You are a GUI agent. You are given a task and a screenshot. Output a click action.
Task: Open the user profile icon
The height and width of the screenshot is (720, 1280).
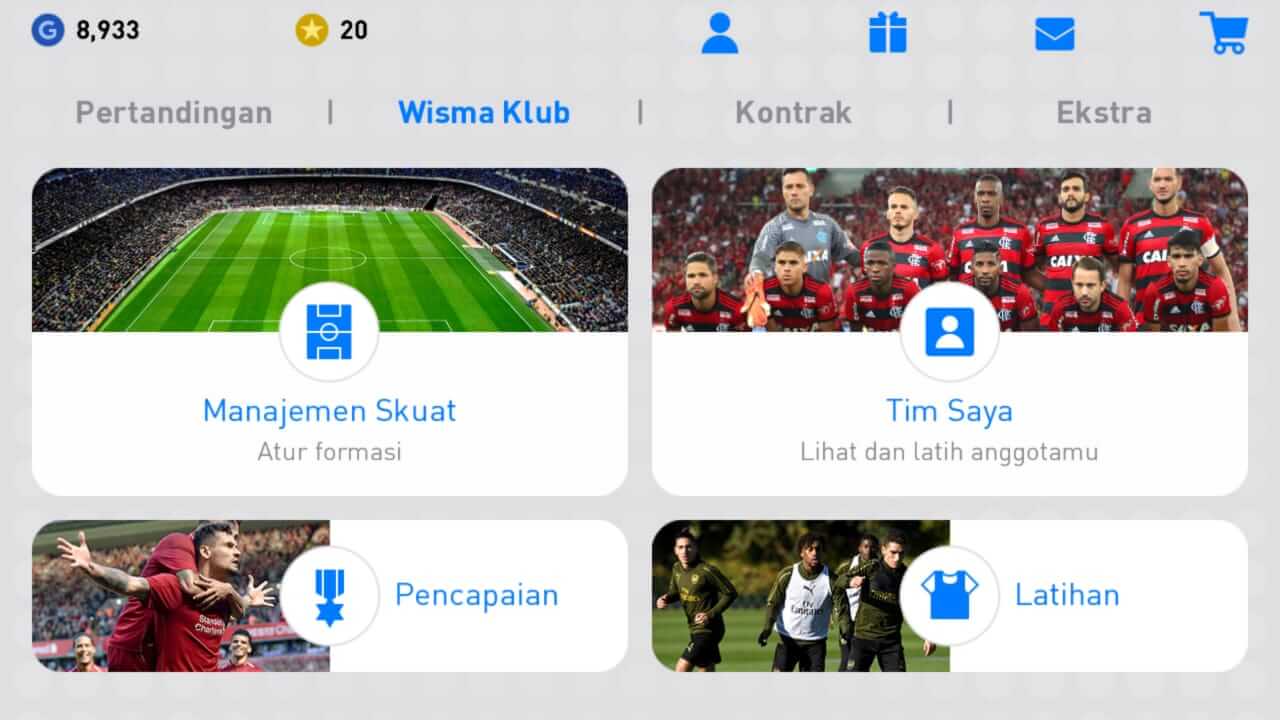click(x=719, y=33)
